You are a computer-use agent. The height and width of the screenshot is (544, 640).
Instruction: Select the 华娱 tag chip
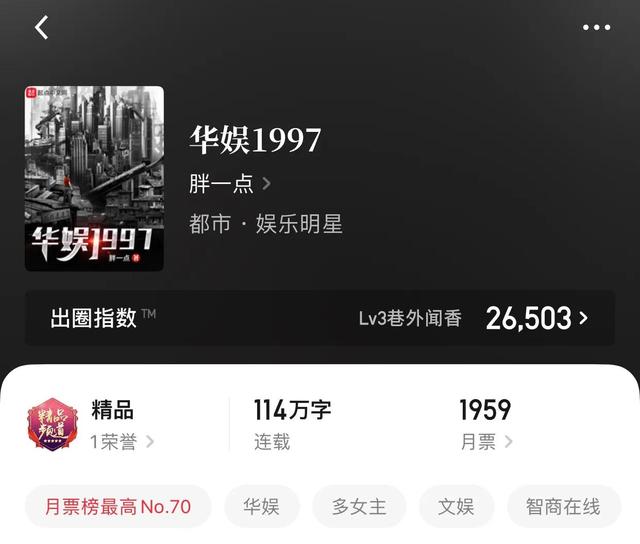(262, 506)
